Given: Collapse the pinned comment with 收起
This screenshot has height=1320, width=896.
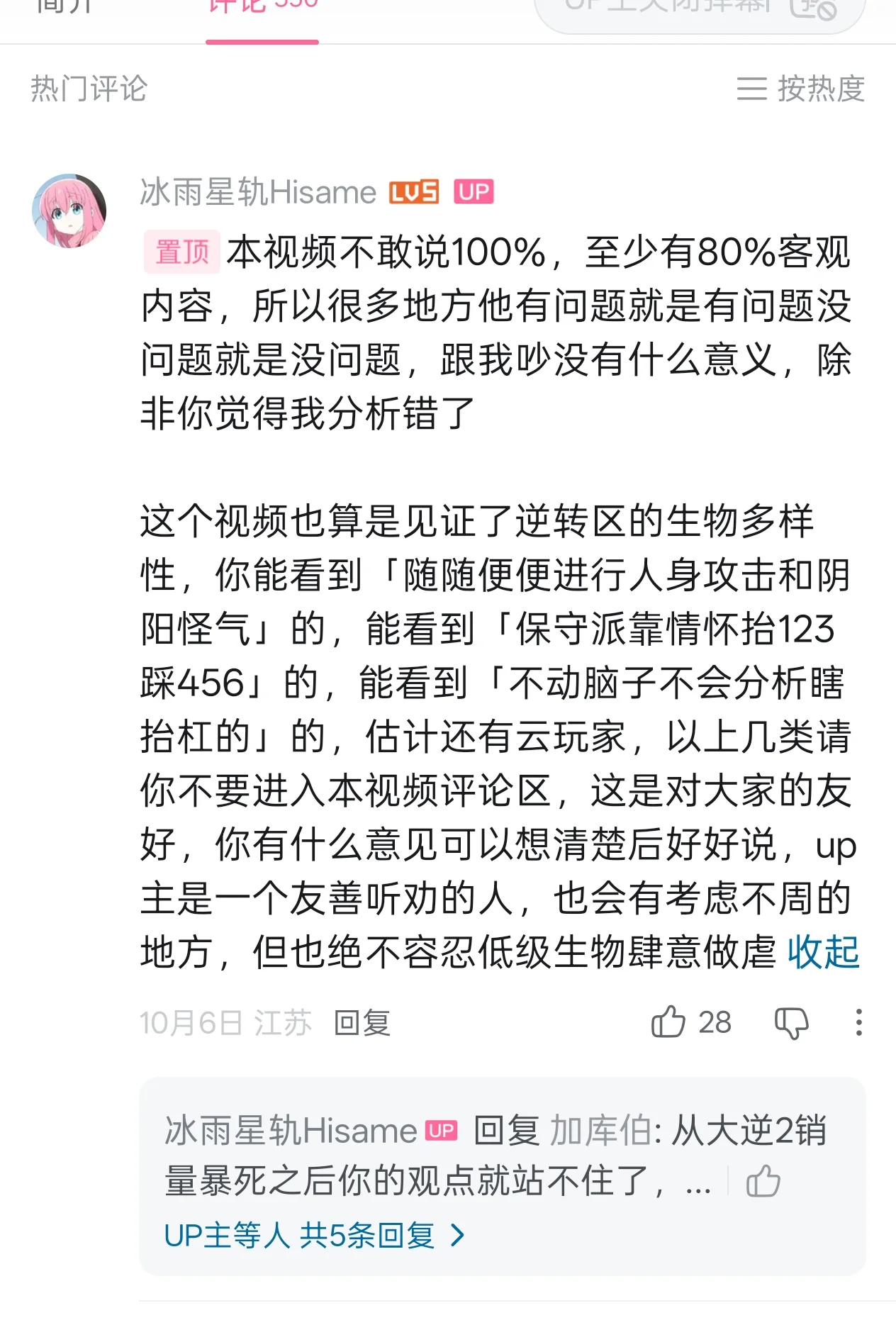Looking at the screenshot, I should pos(823,952).
